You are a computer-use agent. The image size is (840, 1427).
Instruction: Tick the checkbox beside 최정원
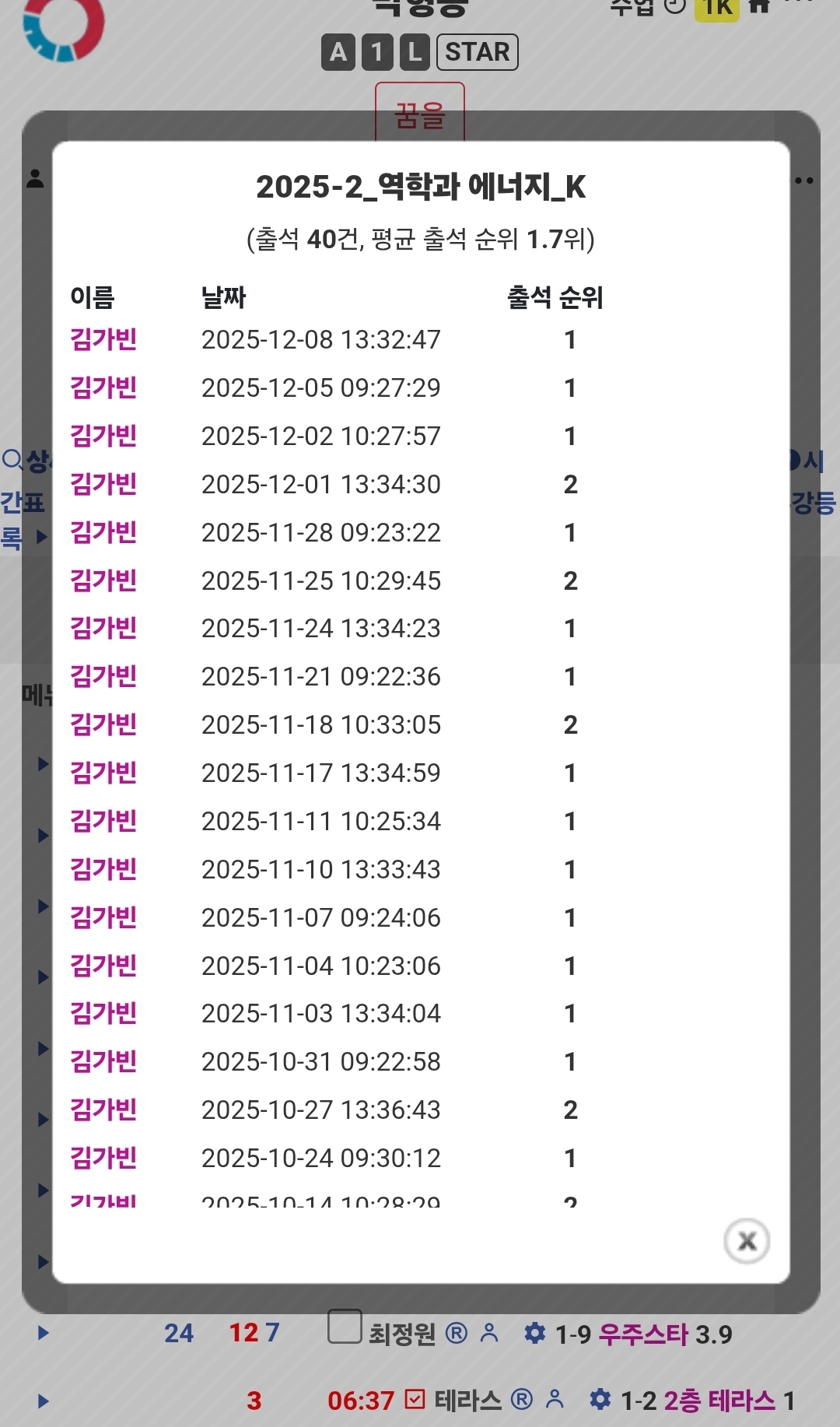(345, 1327)
